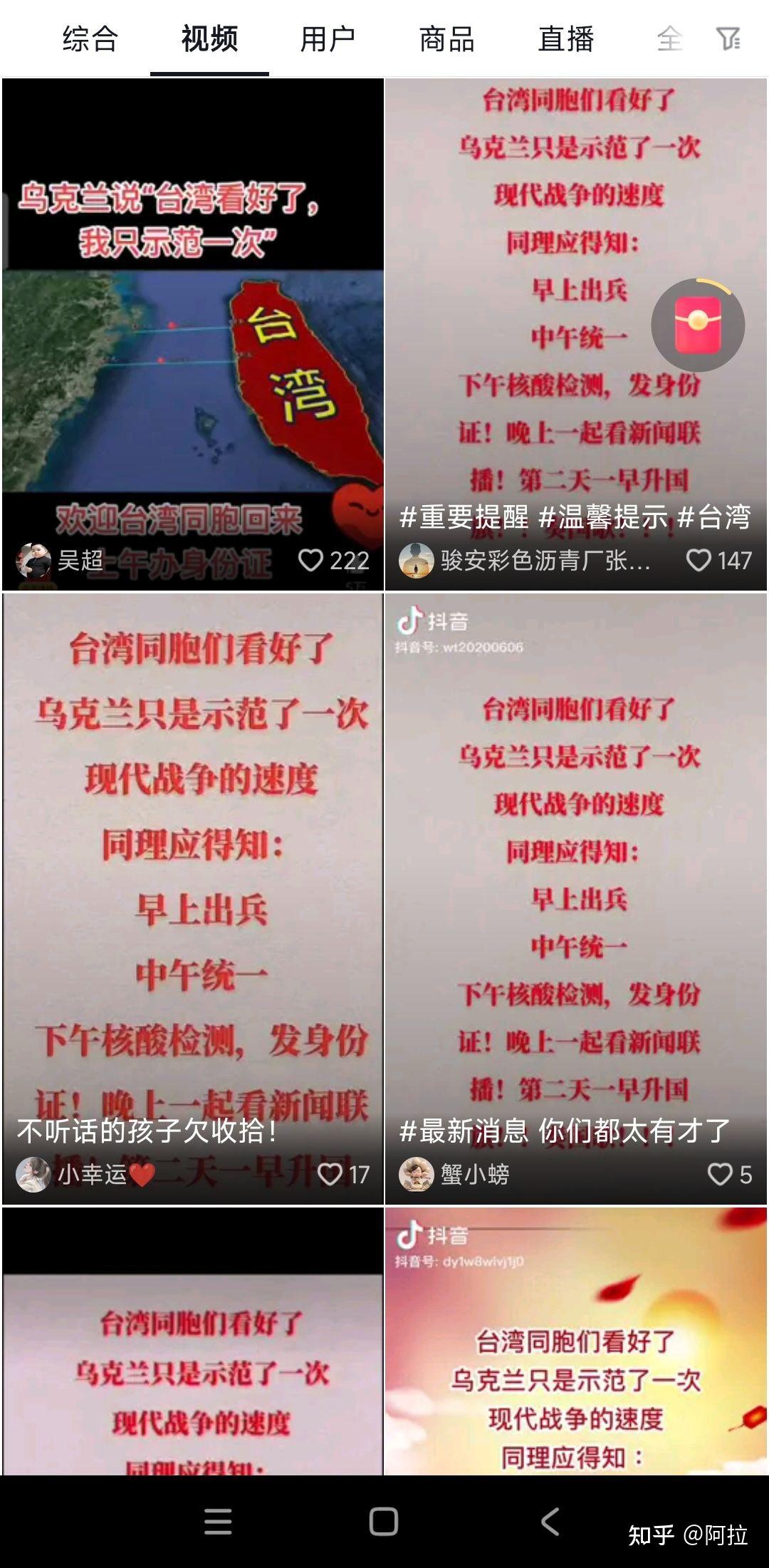
Task: Like 小幸运's video with 17 likes
Action: coord(330,1175)
